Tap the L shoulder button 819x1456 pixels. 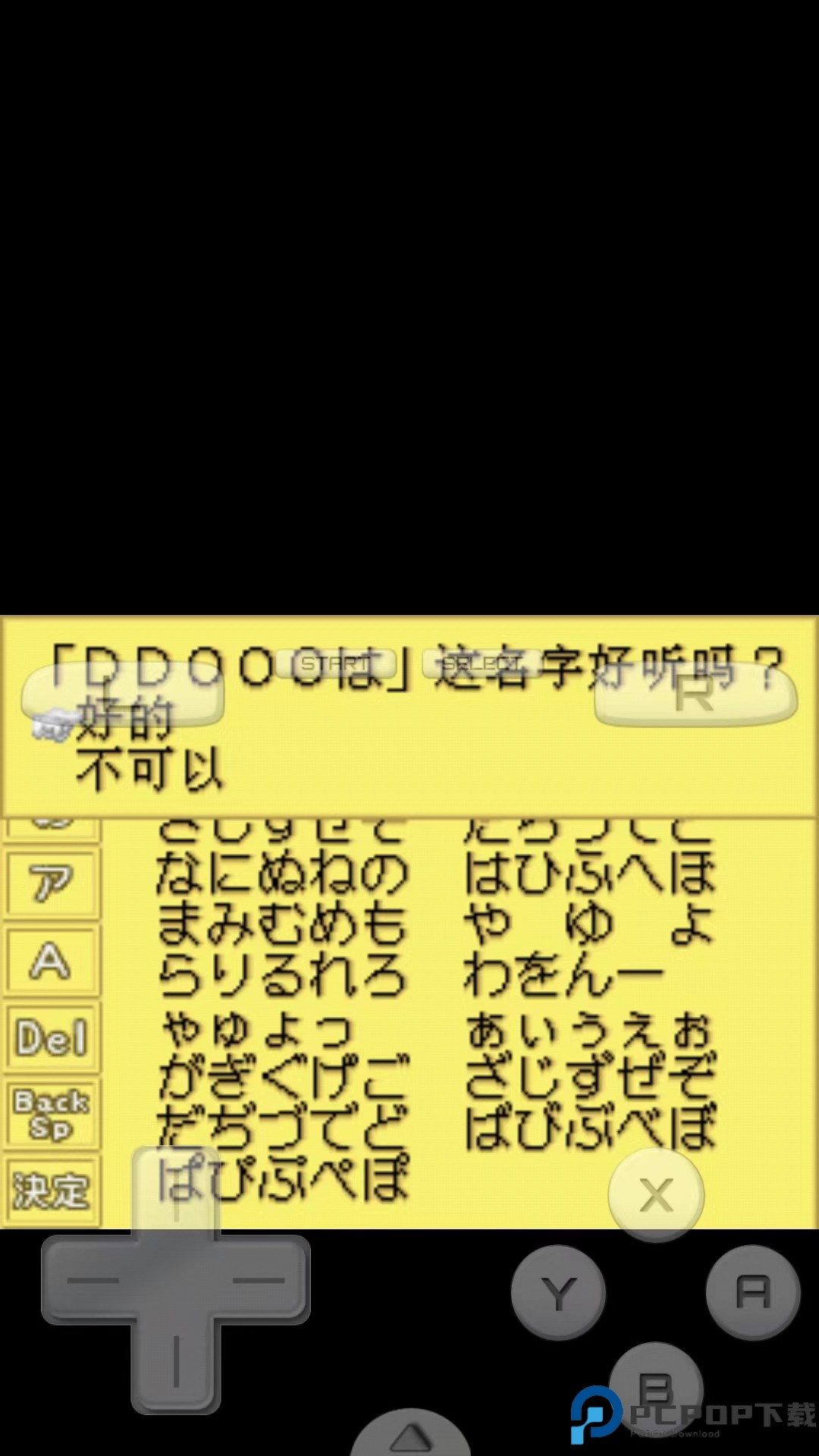click(x=123, y=694)
